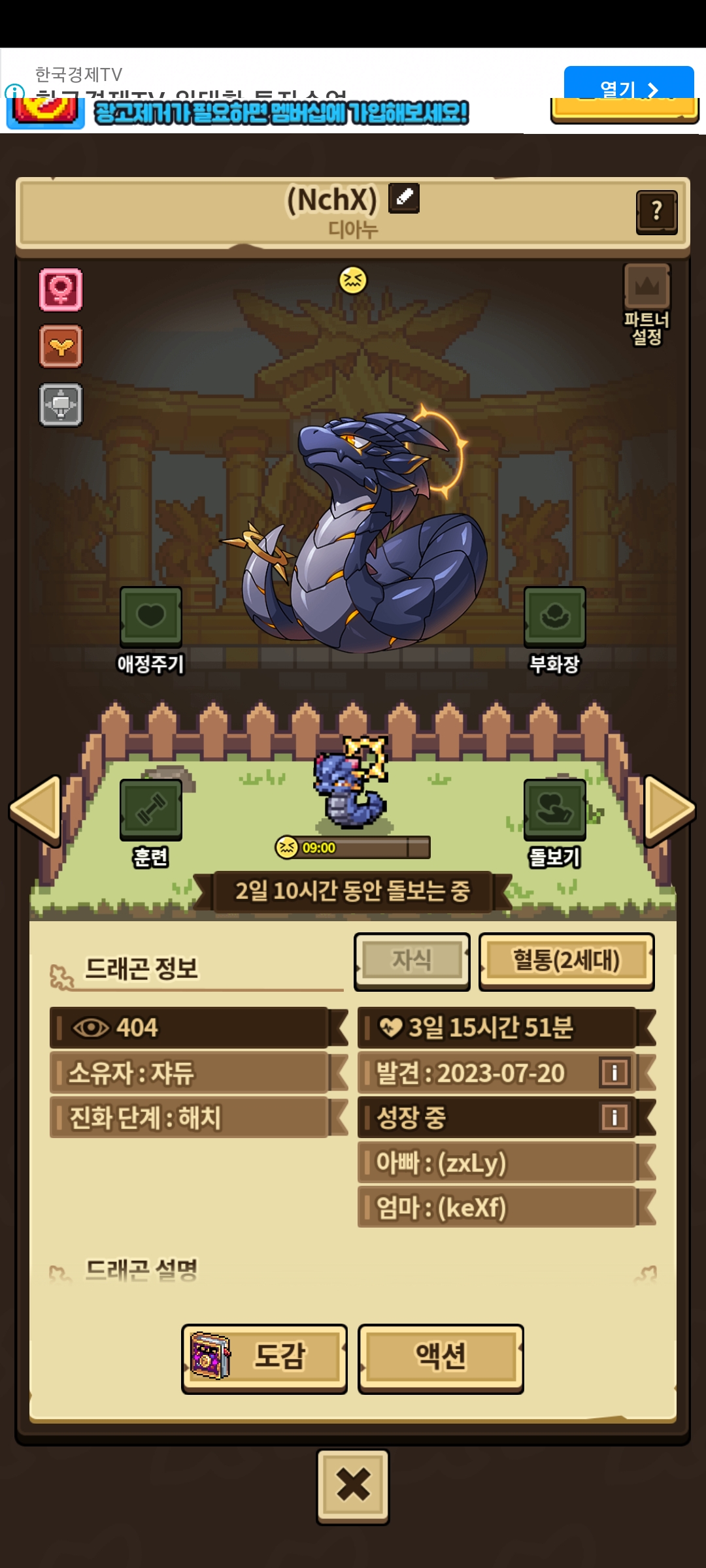Viewport: 706px width, 1568px height.
Task: Go to the previous dragon
Action: [x=37, y=810]
